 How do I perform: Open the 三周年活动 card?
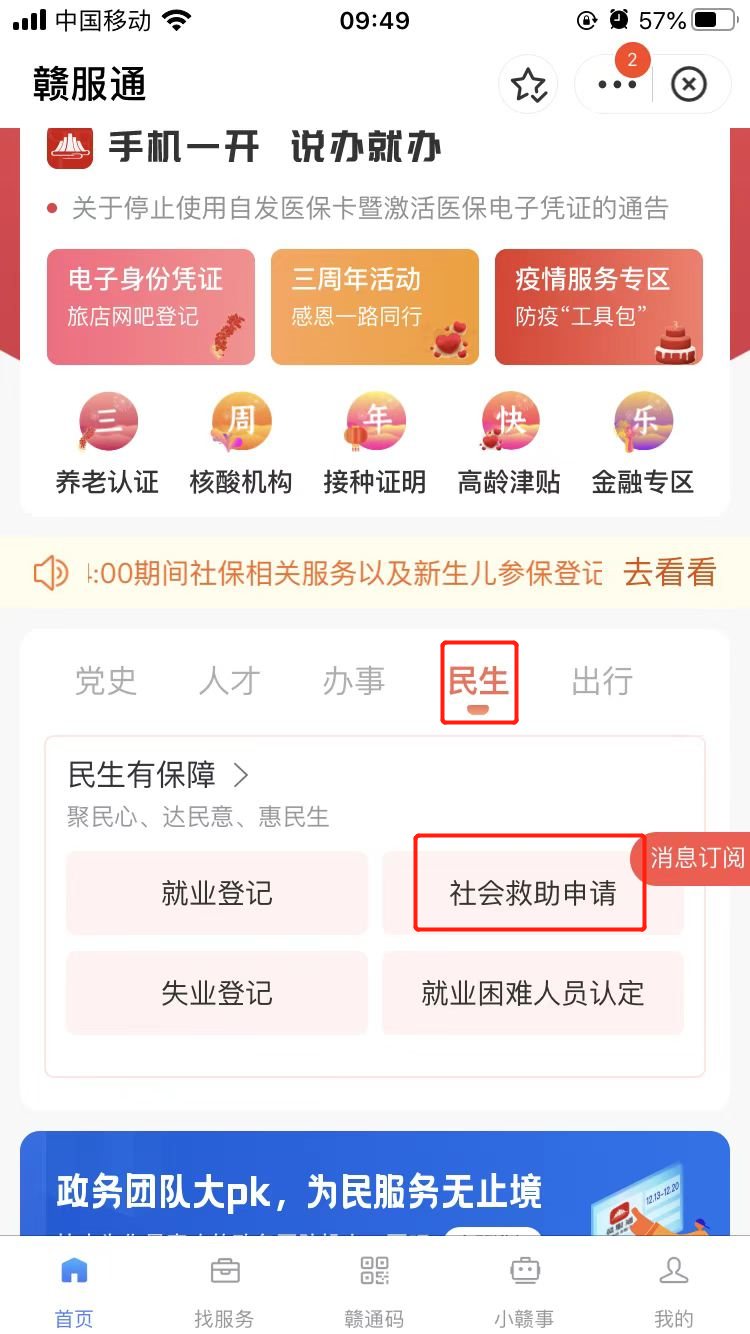(374, 306)
